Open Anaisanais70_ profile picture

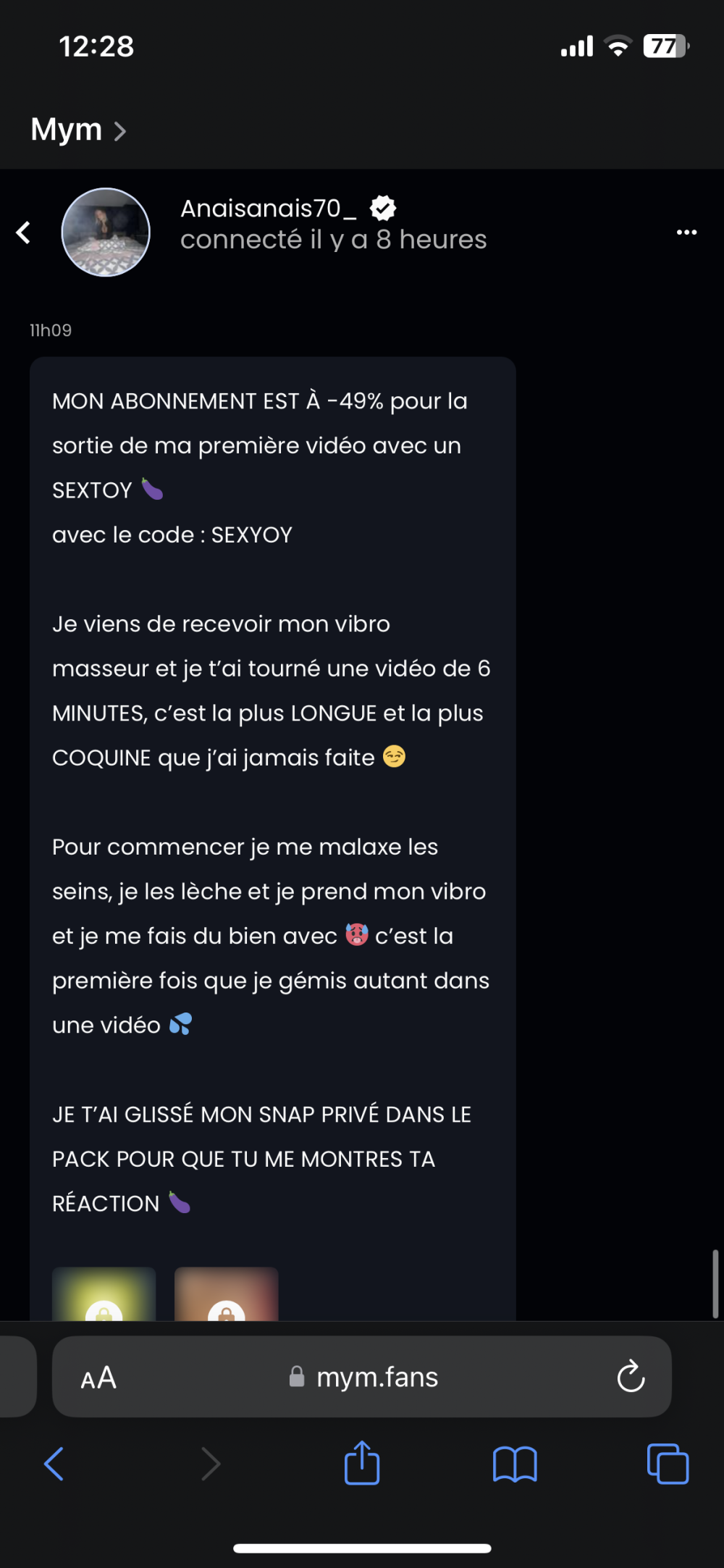point(106,232)
